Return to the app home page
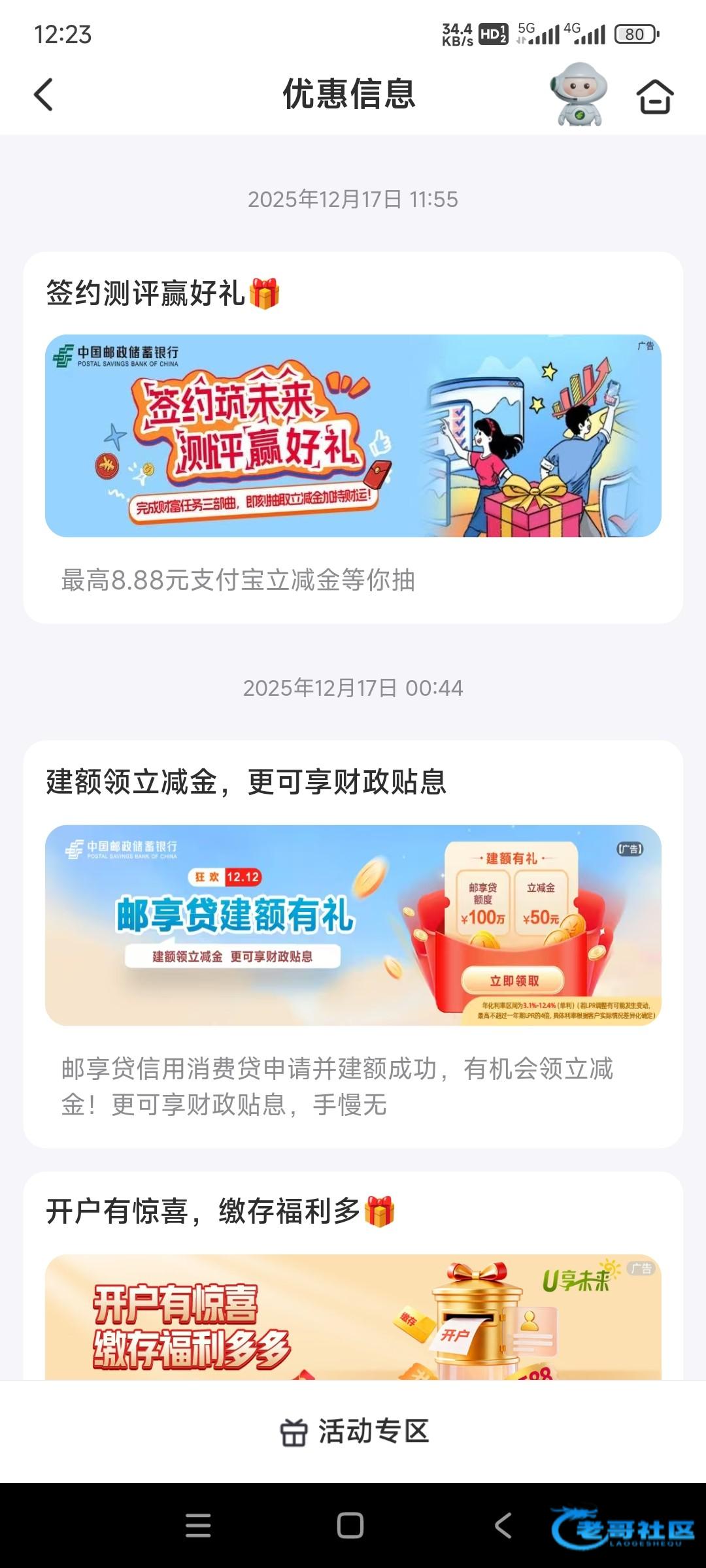Image resolution: width=706 pixels, height=1568 pixels. click(x=654, y=97)
